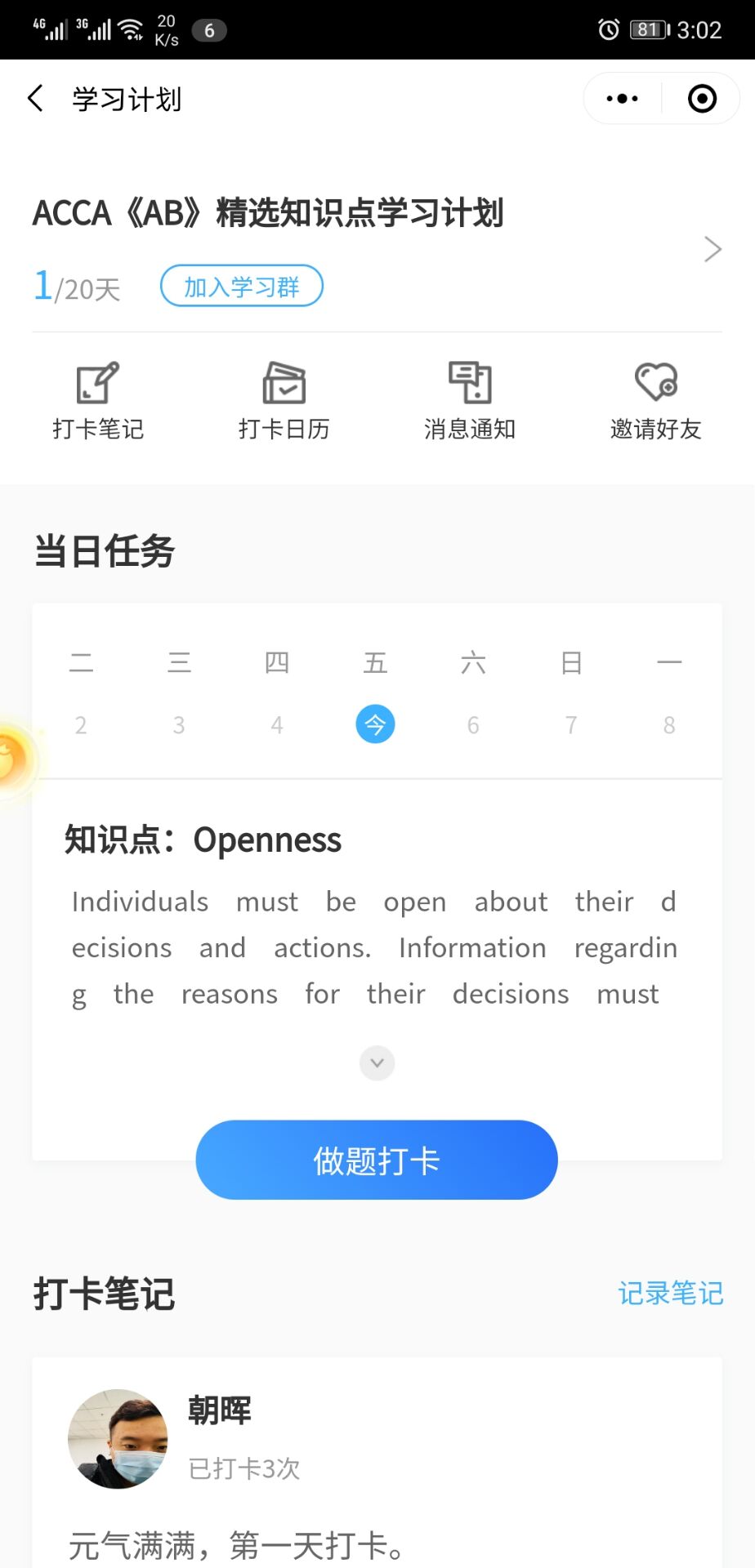This screenshot has width=755, height=1568.
Task: Open 打卡笔记 shortcut
Action: tap(98, 400)
